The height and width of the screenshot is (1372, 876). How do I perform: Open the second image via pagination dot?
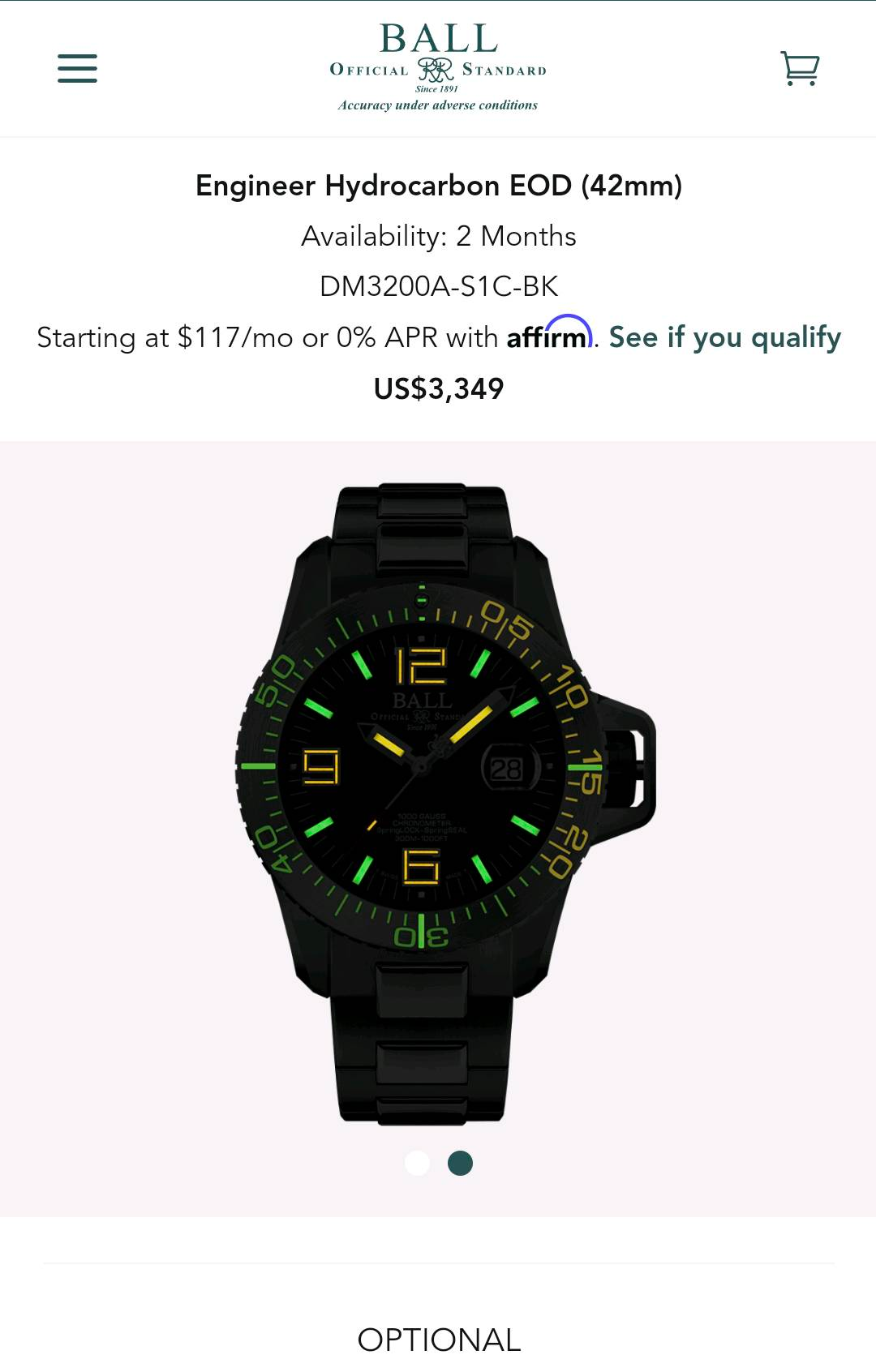[x=460, y=1163]
